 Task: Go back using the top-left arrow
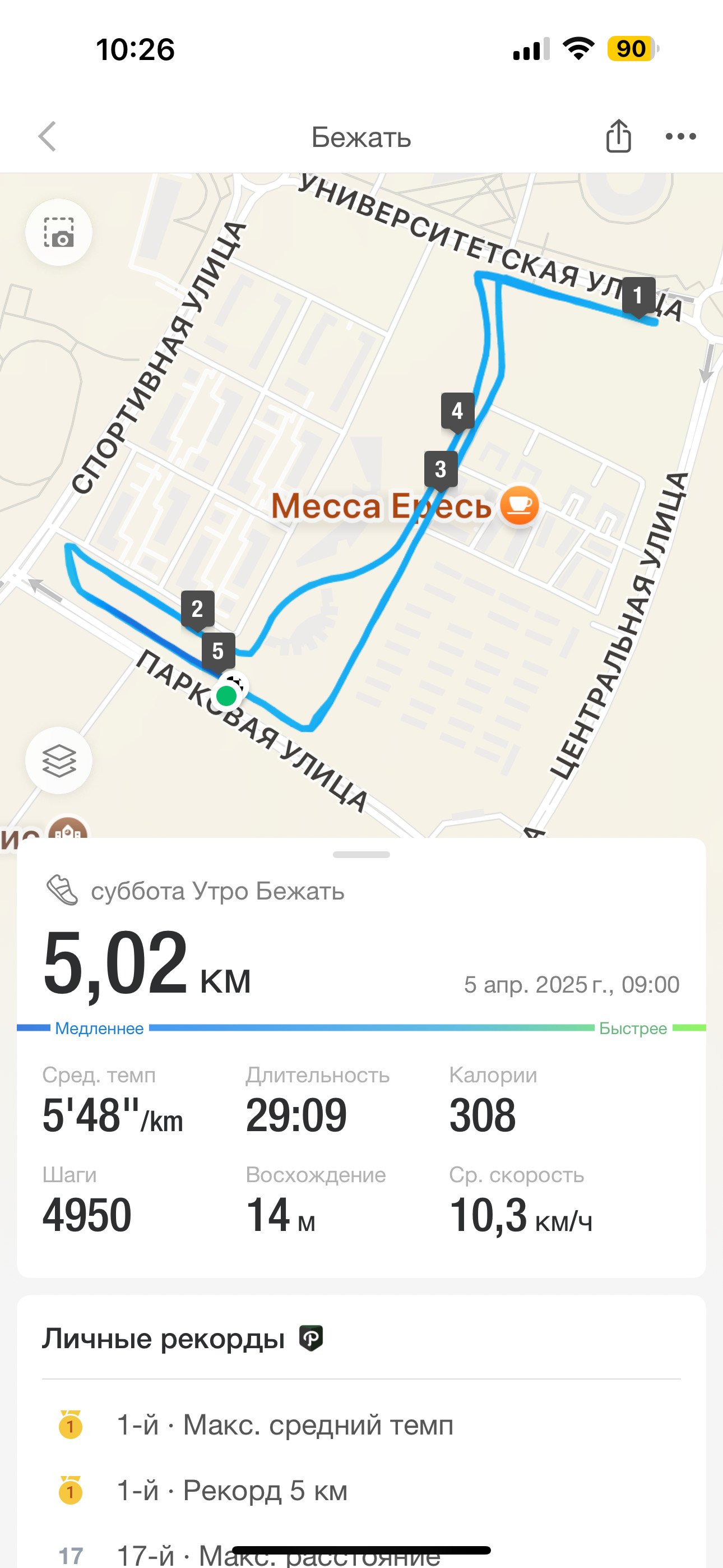[48, 136]
